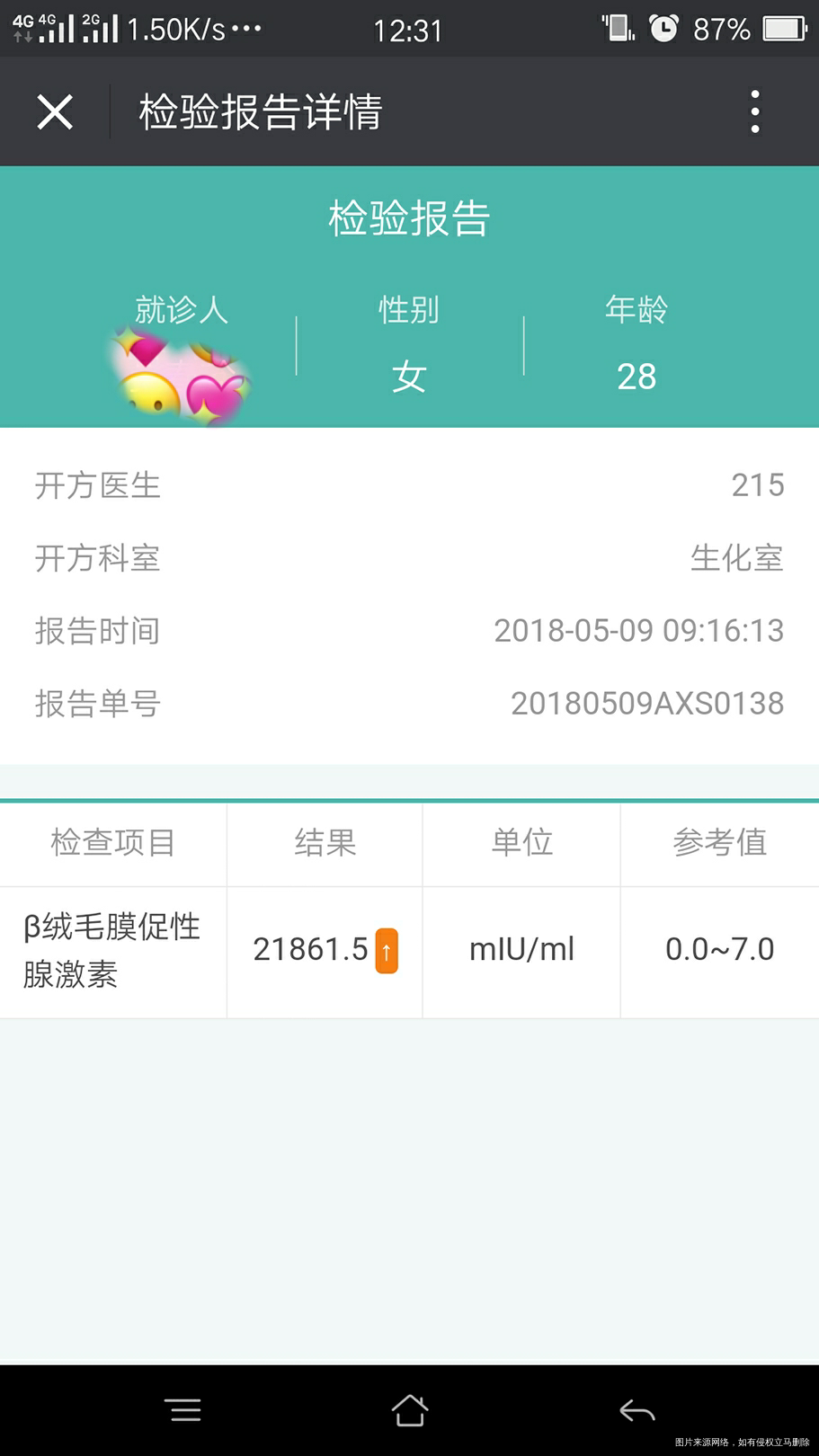
Task: Tap the home button in navigation bar
Action: pos(409,1409)
